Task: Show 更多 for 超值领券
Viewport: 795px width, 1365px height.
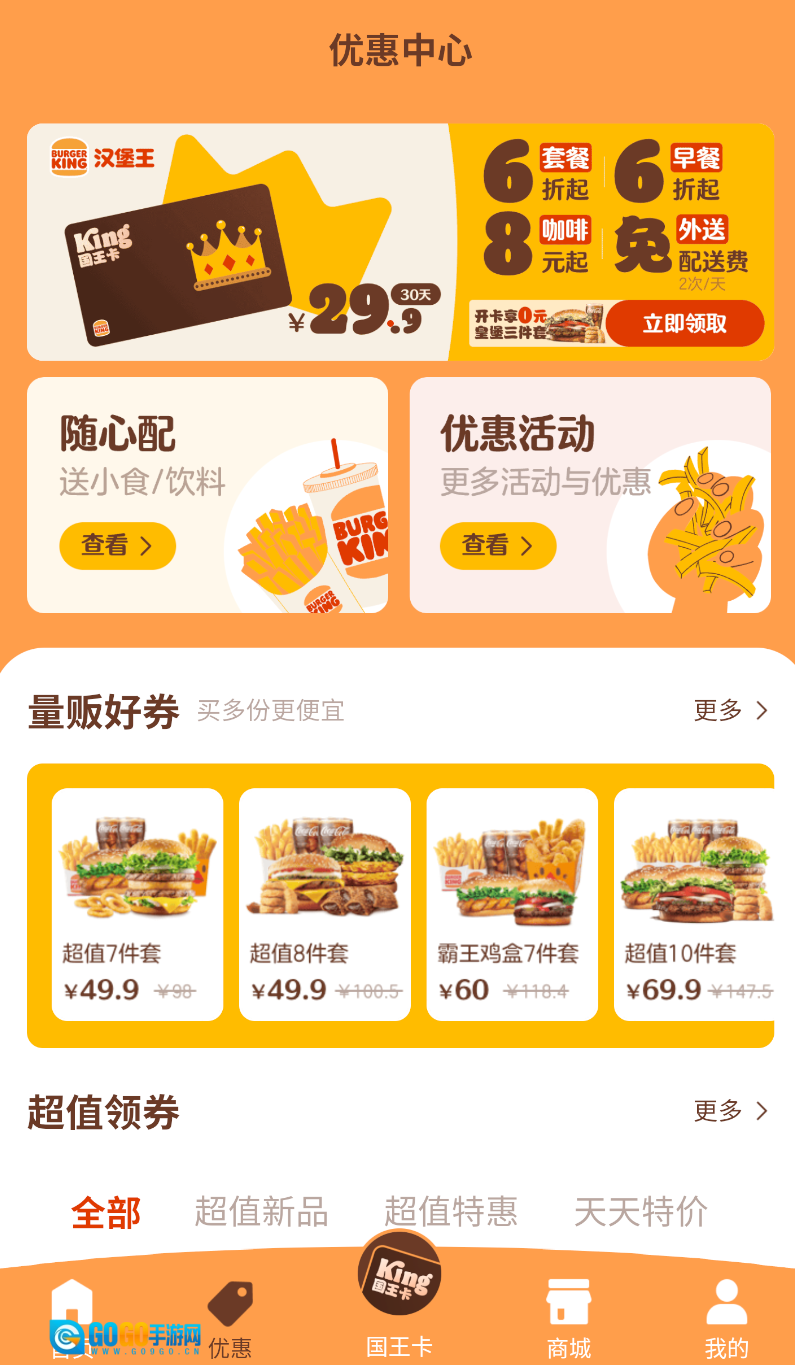Action: (731, 1111)
